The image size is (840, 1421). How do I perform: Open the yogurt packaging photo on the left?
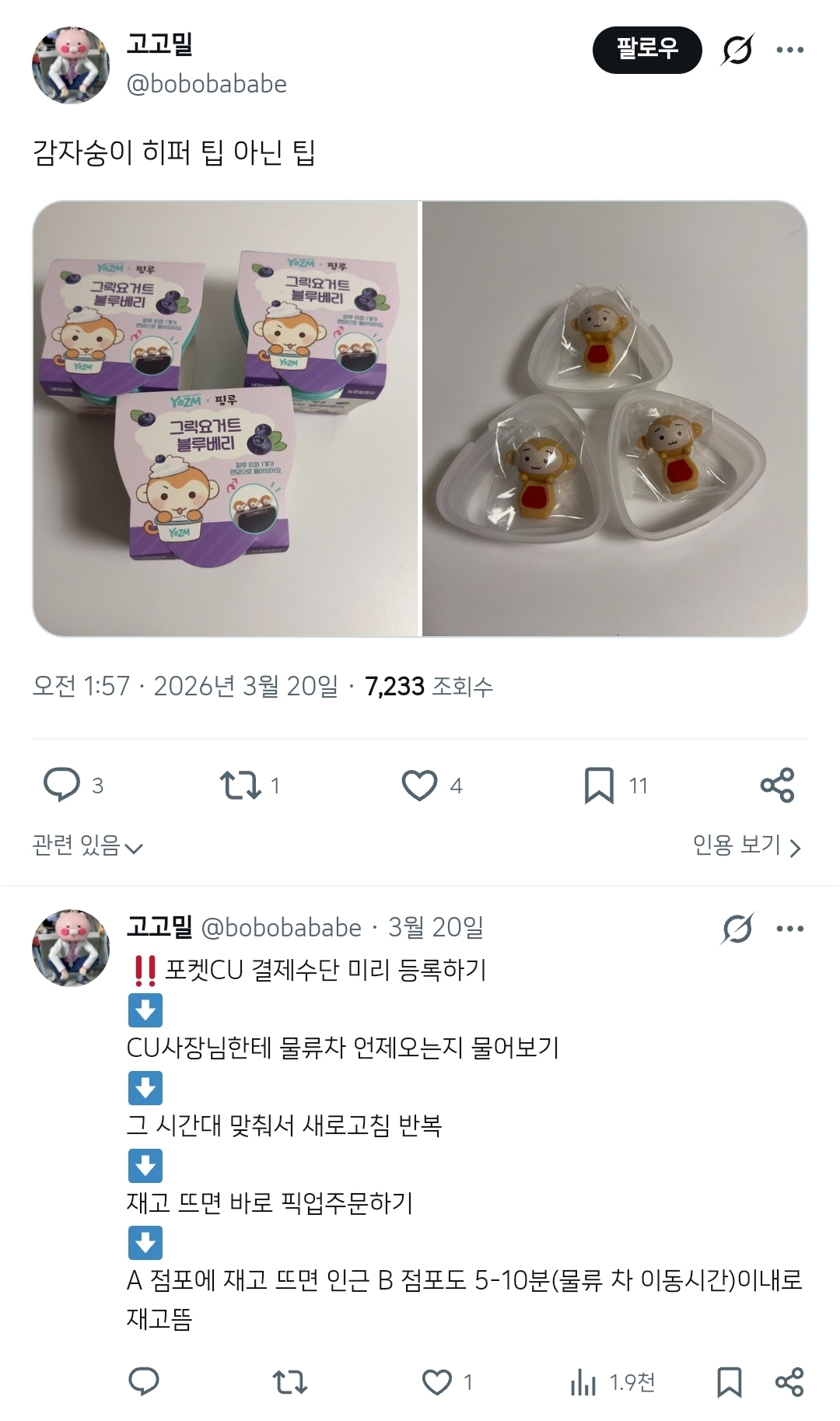pos(226,418)
